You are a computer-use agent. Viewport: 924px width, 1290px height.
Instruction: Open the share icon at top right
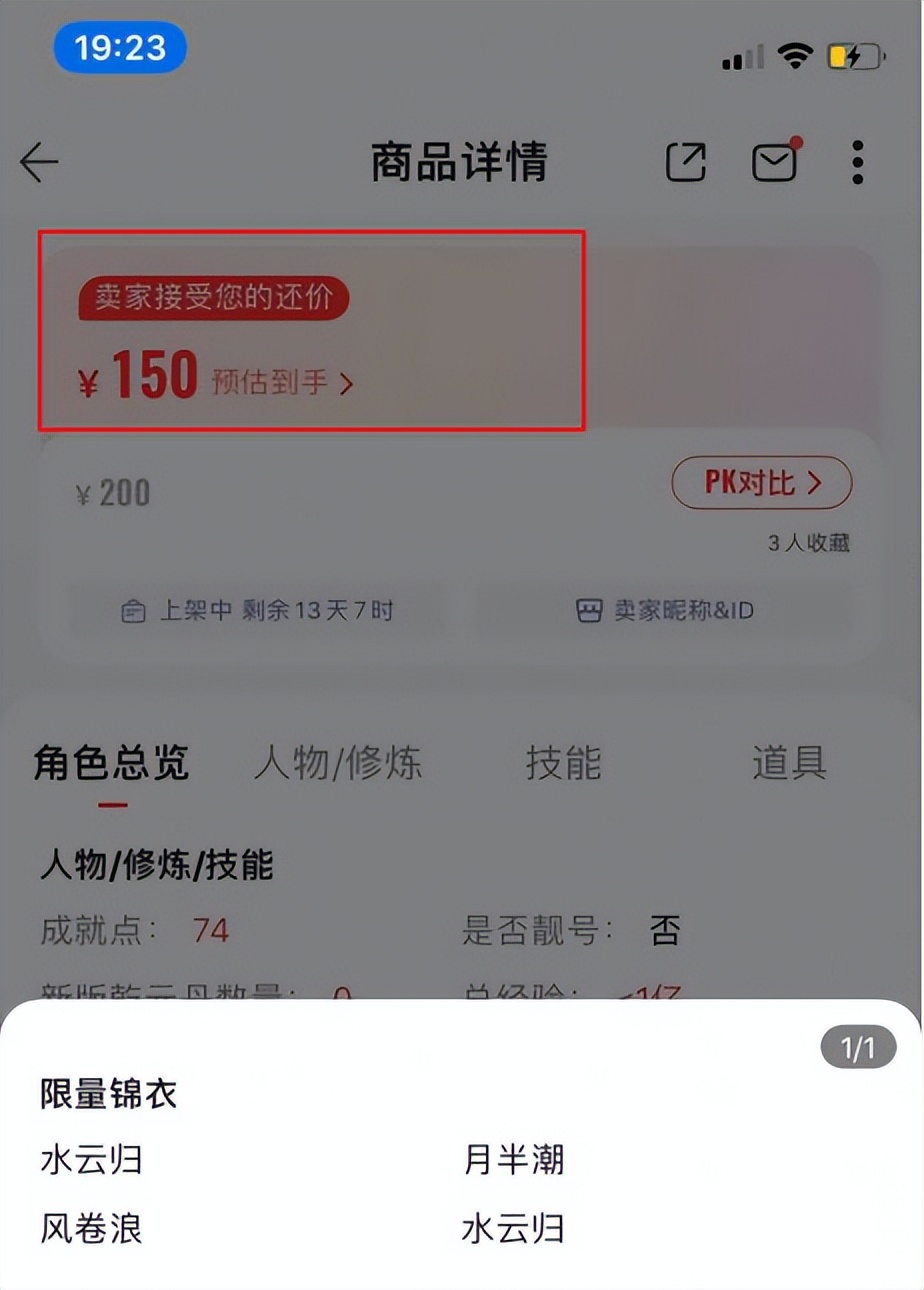point(685,162)
